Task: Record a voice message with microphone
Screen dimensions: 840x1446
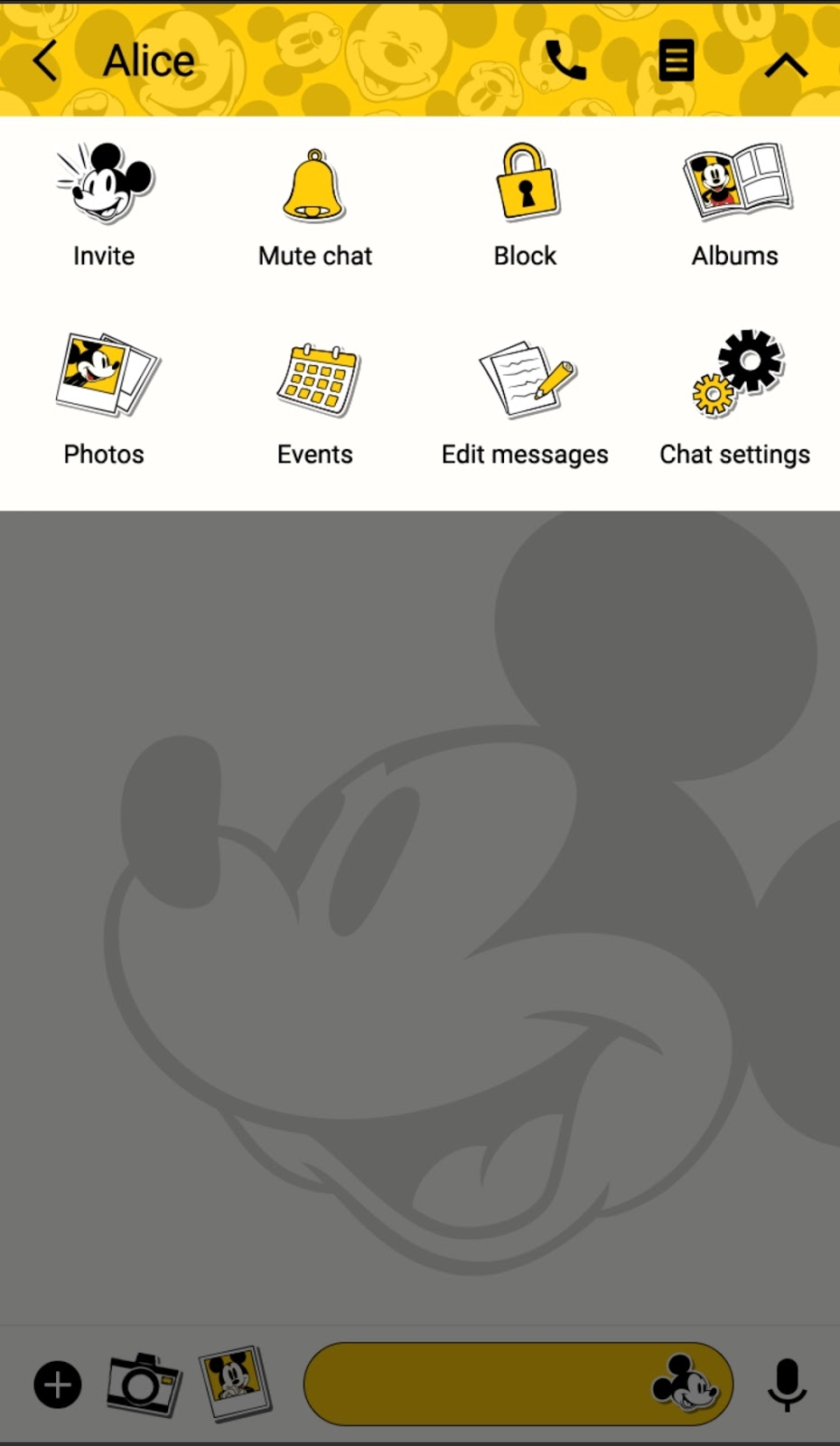Action: pyautogui.click(x=787, y=1385)
